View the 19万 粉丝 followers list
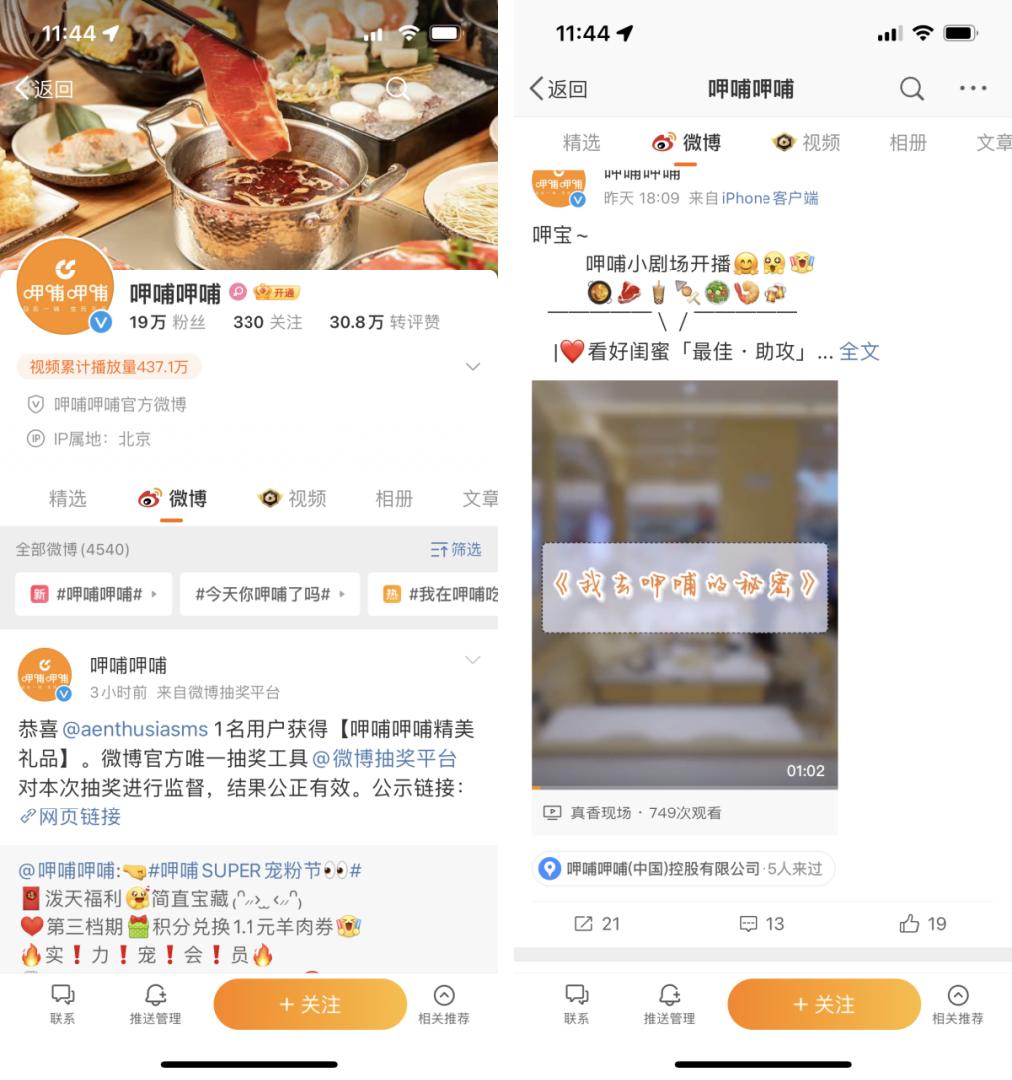The image size is (1012, 1080). [x=167, y=322]
